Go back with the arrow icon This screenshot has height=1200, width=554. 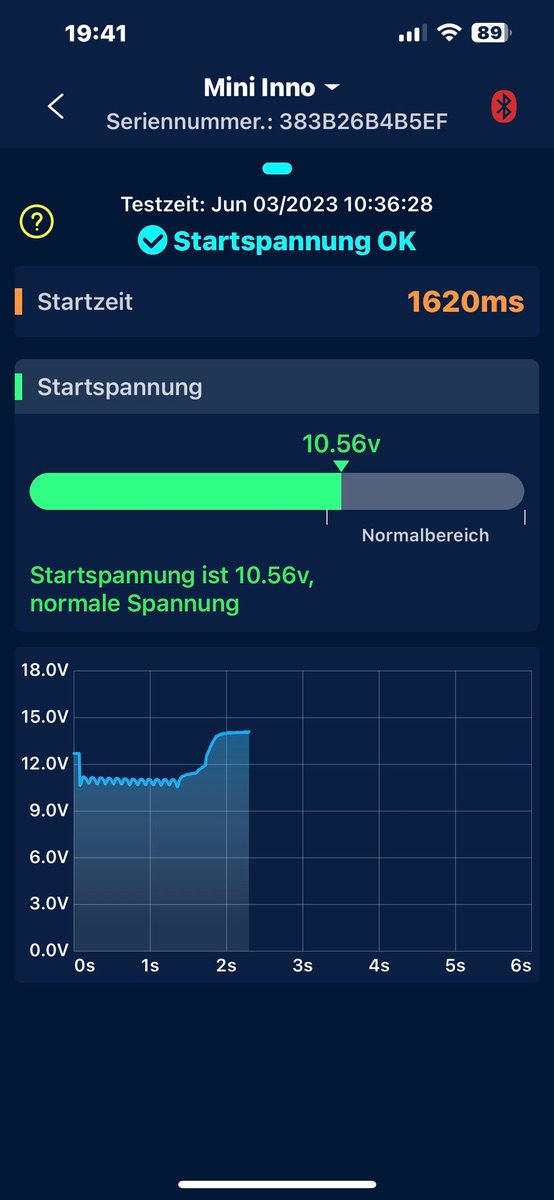click(x=56, y=106)
